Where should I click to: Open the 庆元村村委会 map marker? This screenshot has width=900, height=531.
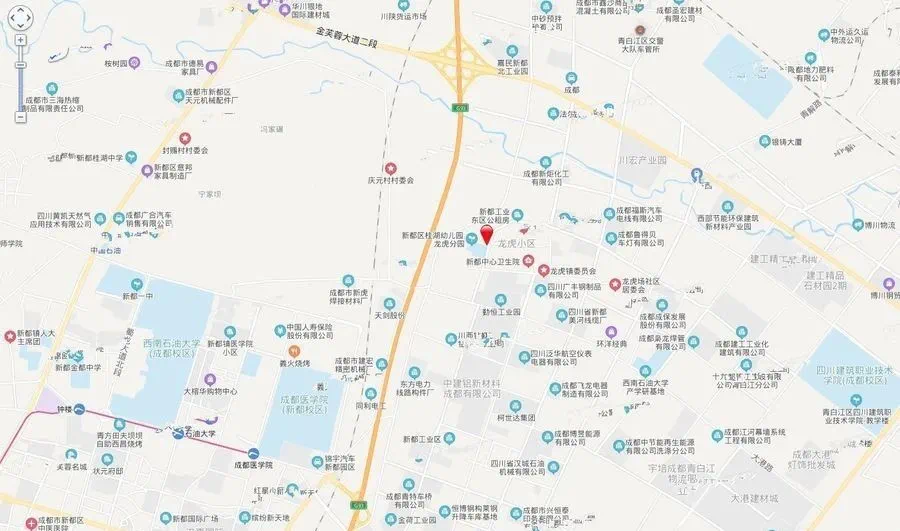(390, 167)
